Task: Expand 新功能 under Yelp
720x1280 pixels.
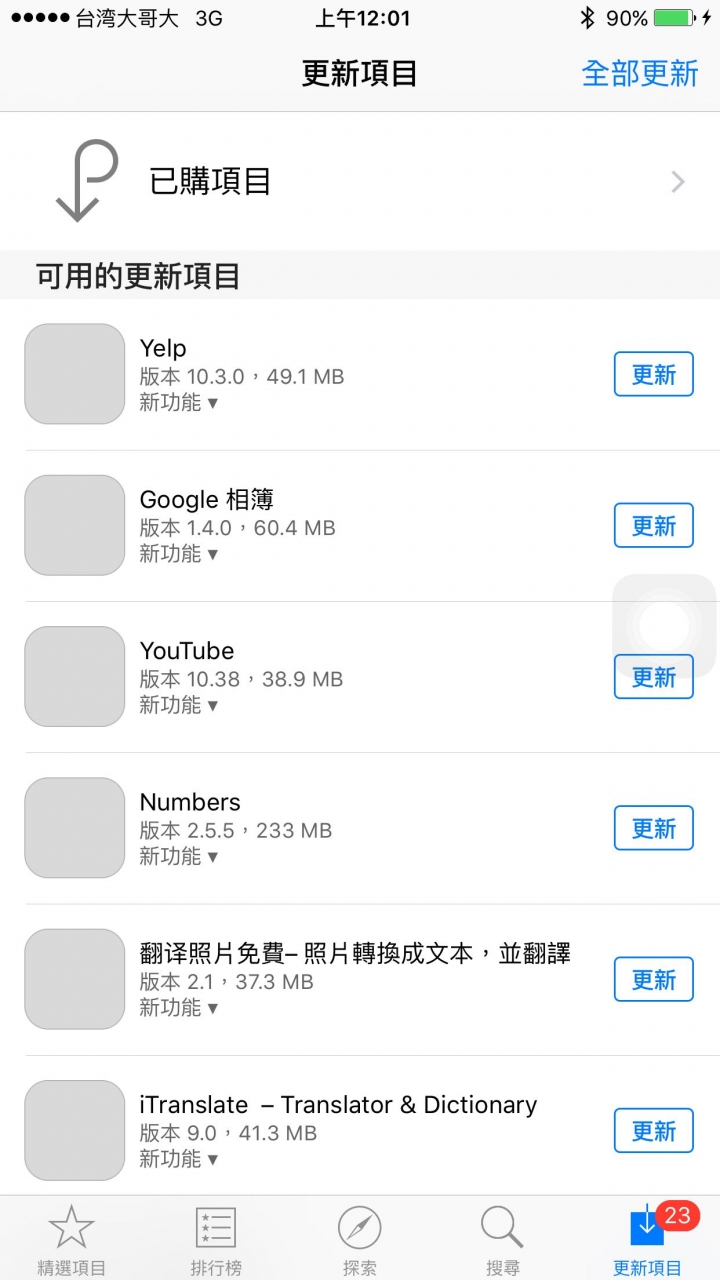Action: point(179,403)
